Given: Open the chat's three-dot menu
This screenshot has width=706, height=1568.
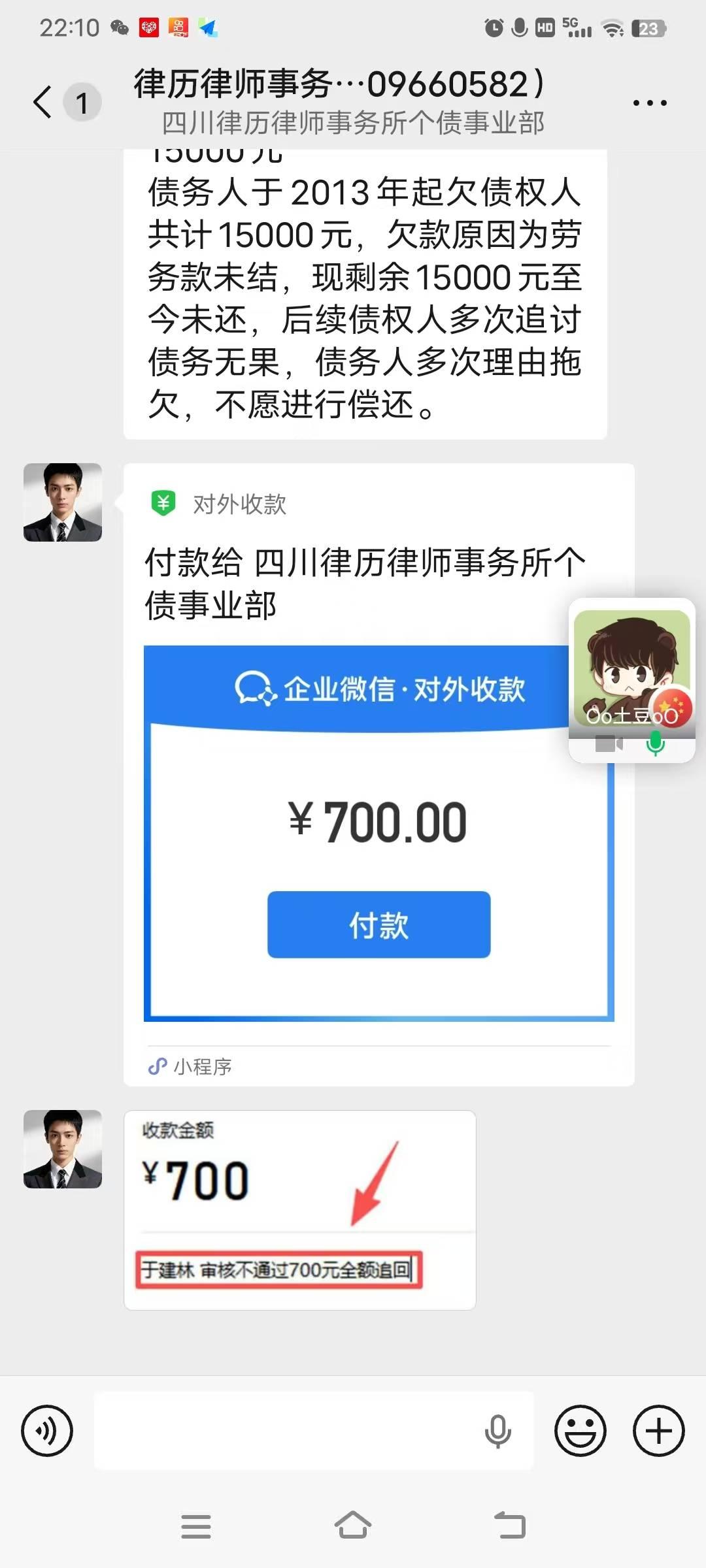Looking at the screenshot, I should [x=650, y=103].
